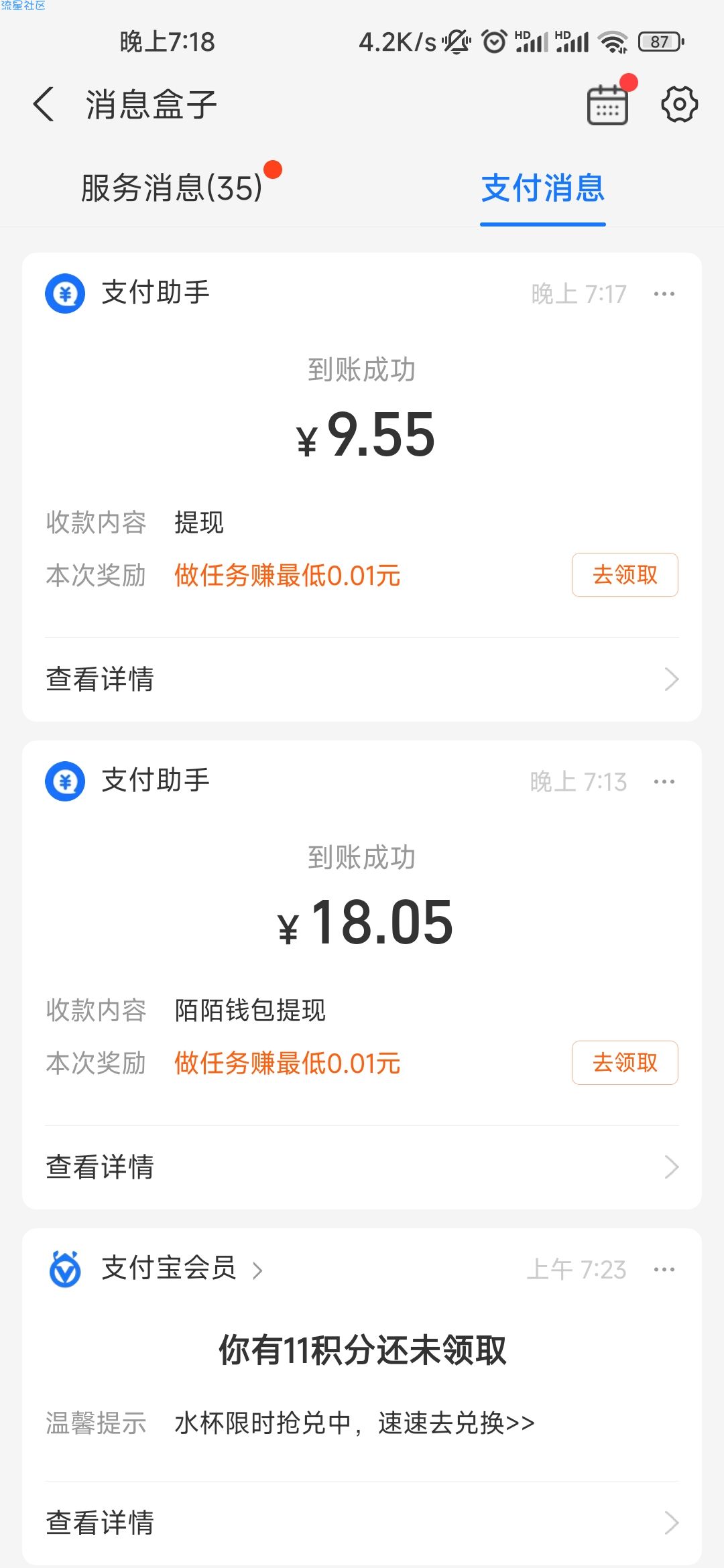Open the calendar icon in the header
Screen dimensions: 724x1568
[x=607, y=105]
